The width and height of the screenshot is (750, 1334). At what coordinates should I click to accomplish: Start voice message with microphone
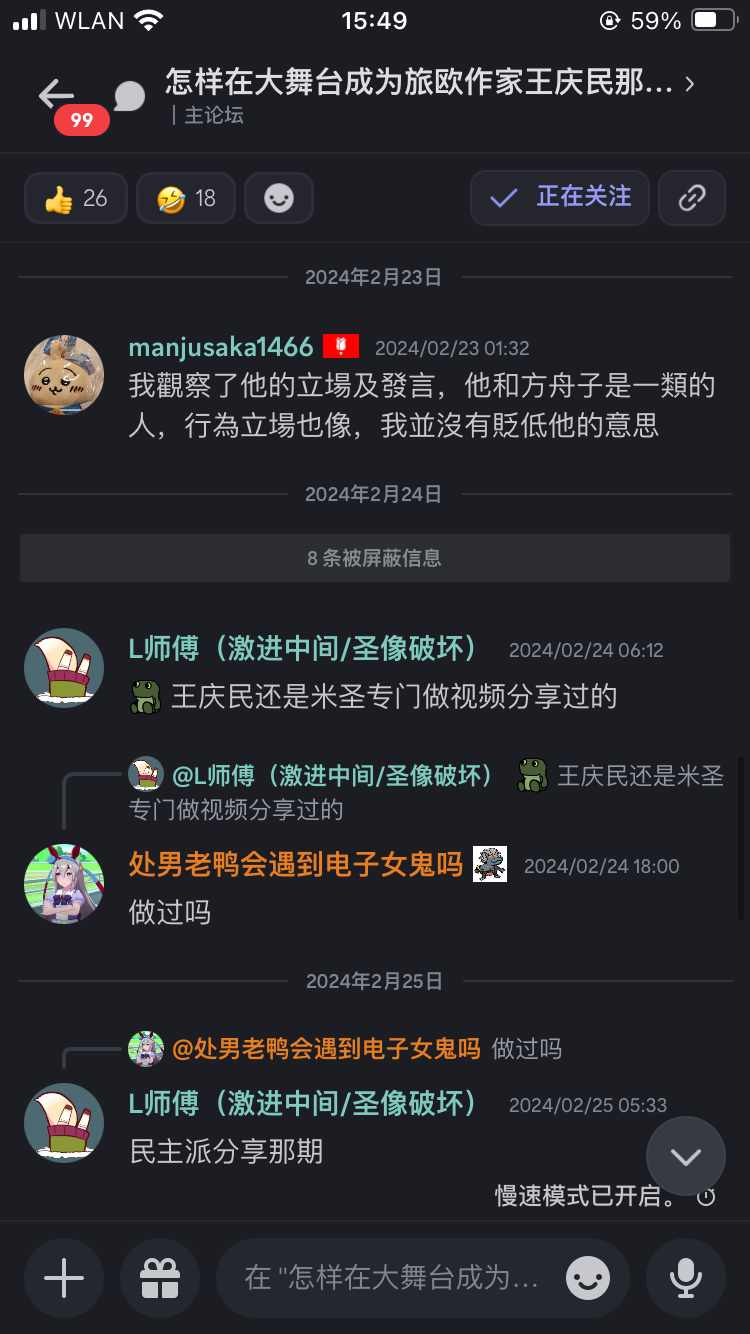pyautogui.click(x=685, y=1278)
